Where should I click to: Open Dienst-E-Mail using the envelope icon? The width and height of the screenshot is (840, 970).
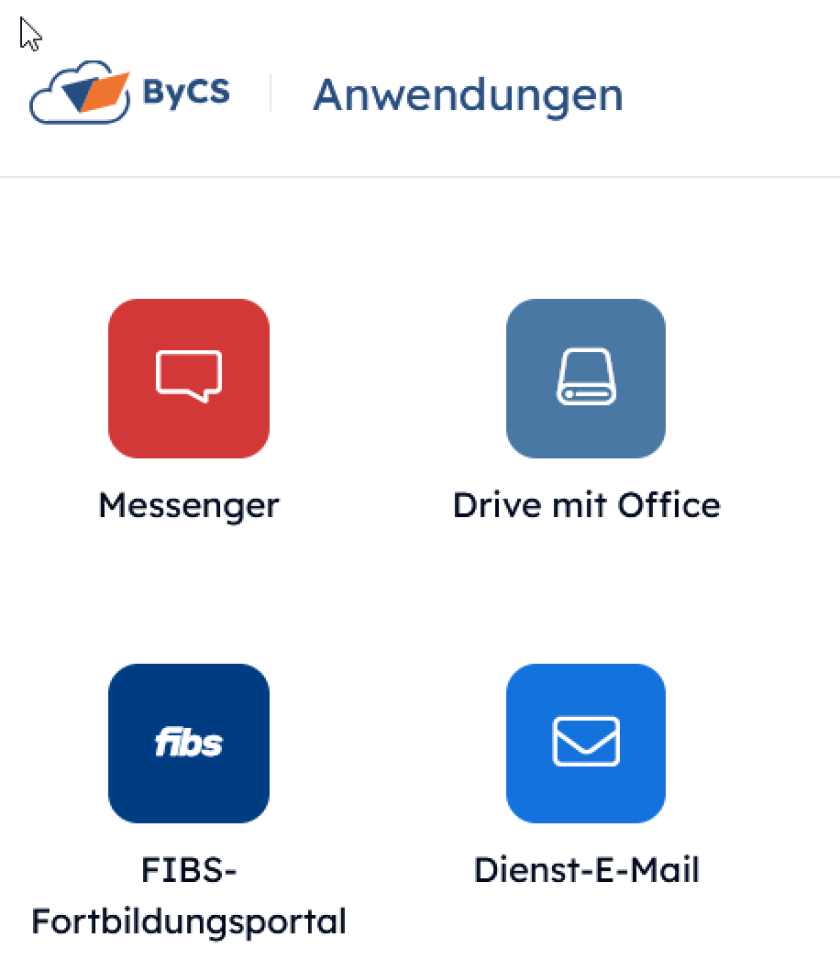pyautogui.click(x=585, y=743)
